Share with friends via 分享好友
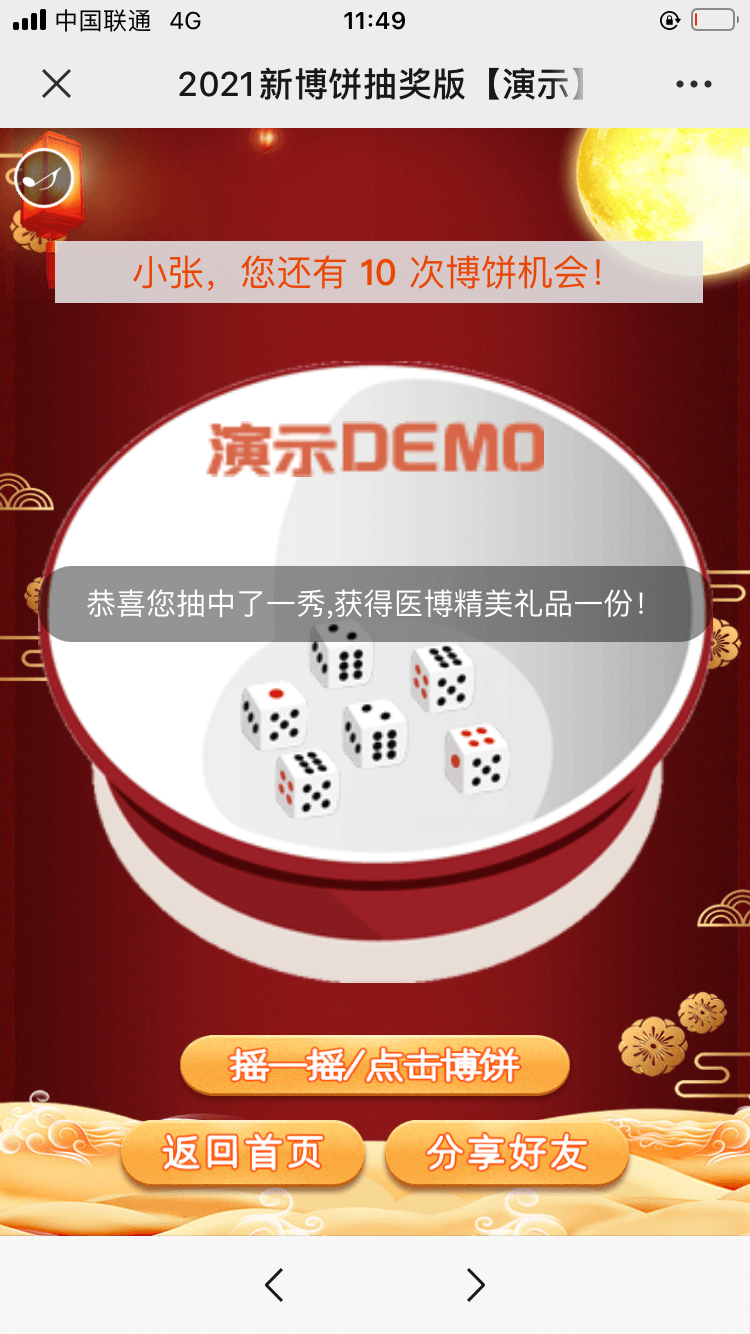This screenshot has height=1334, width=750. pos(507,1153)
